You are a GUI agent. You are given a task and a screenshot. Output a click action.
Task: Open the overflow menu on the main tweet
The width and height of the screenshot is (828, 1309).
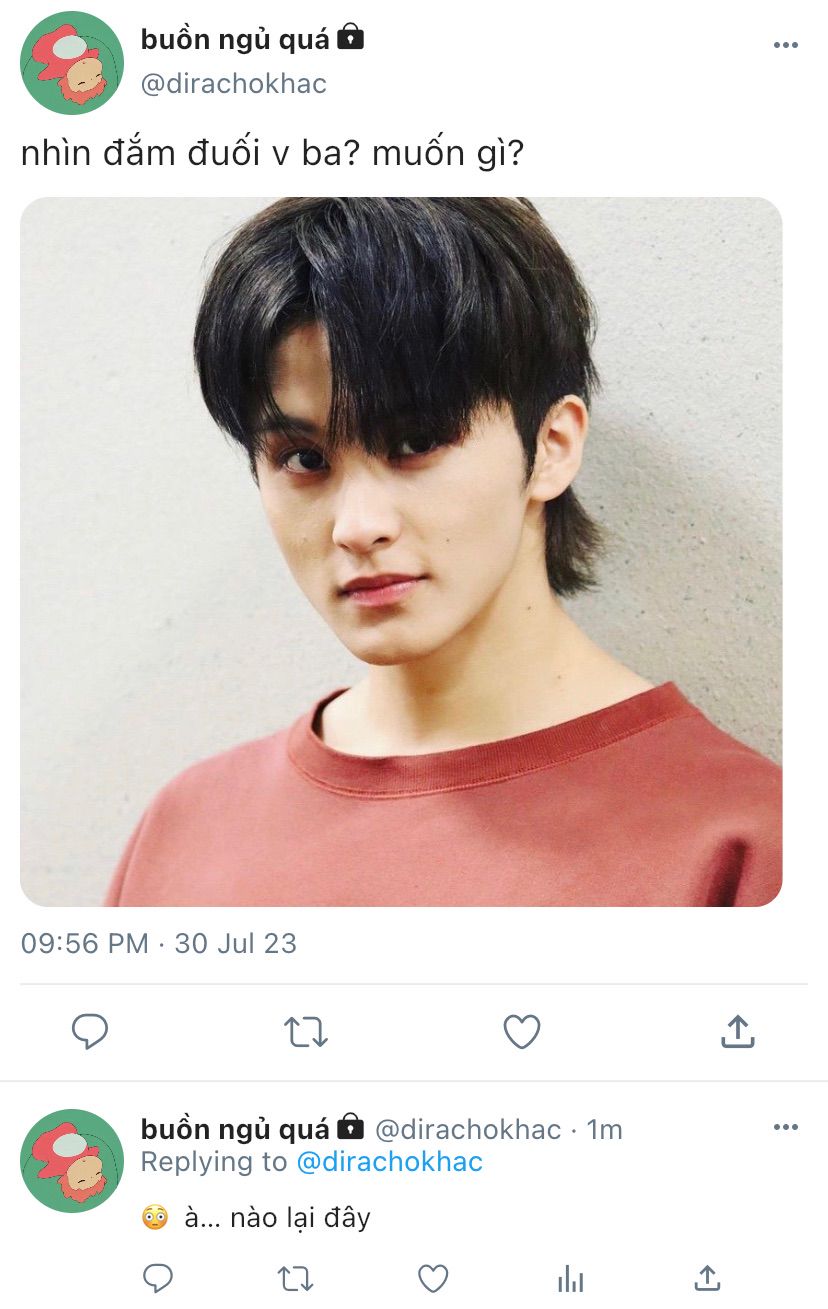[786, 45]
